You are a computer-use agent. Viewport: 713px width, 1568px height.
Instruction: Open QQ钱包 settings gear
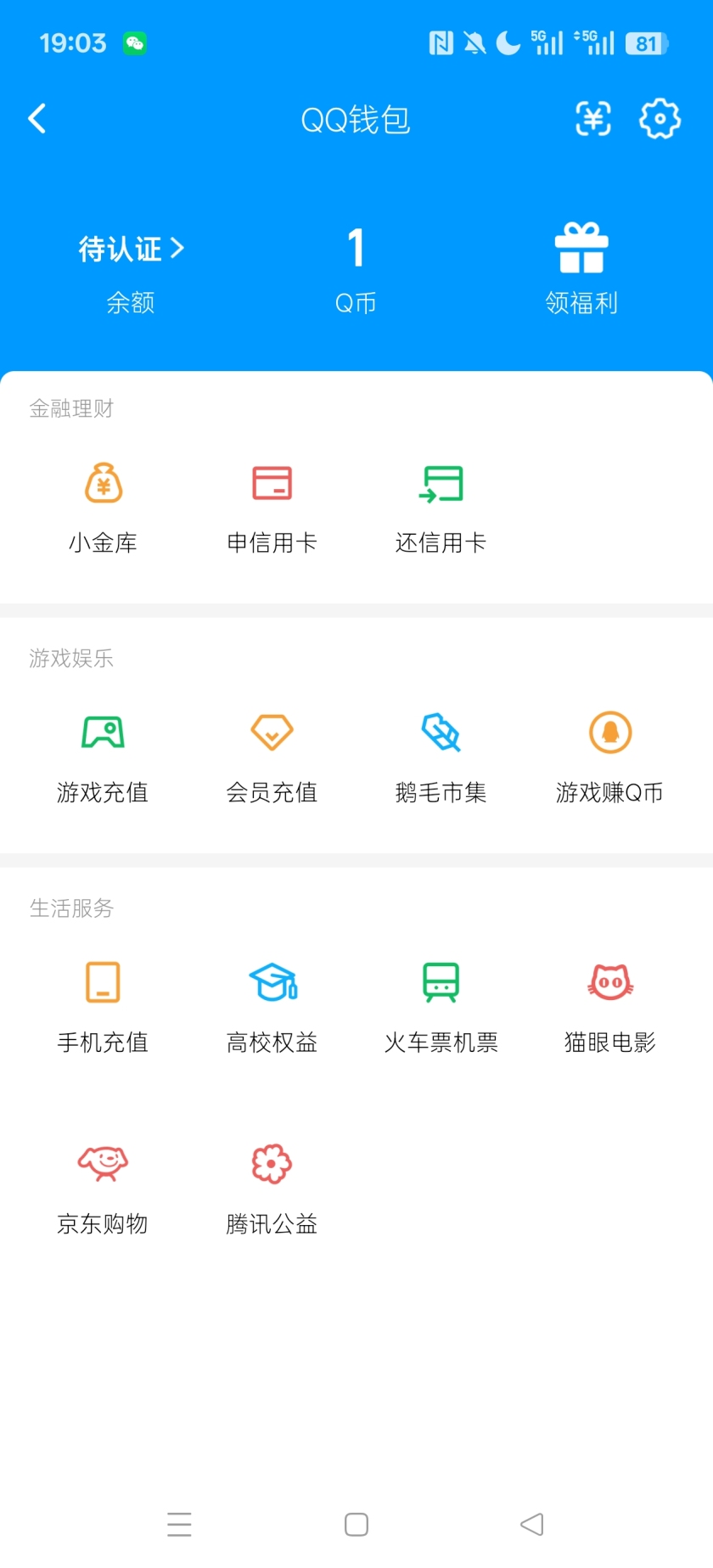tap(659, 119)
